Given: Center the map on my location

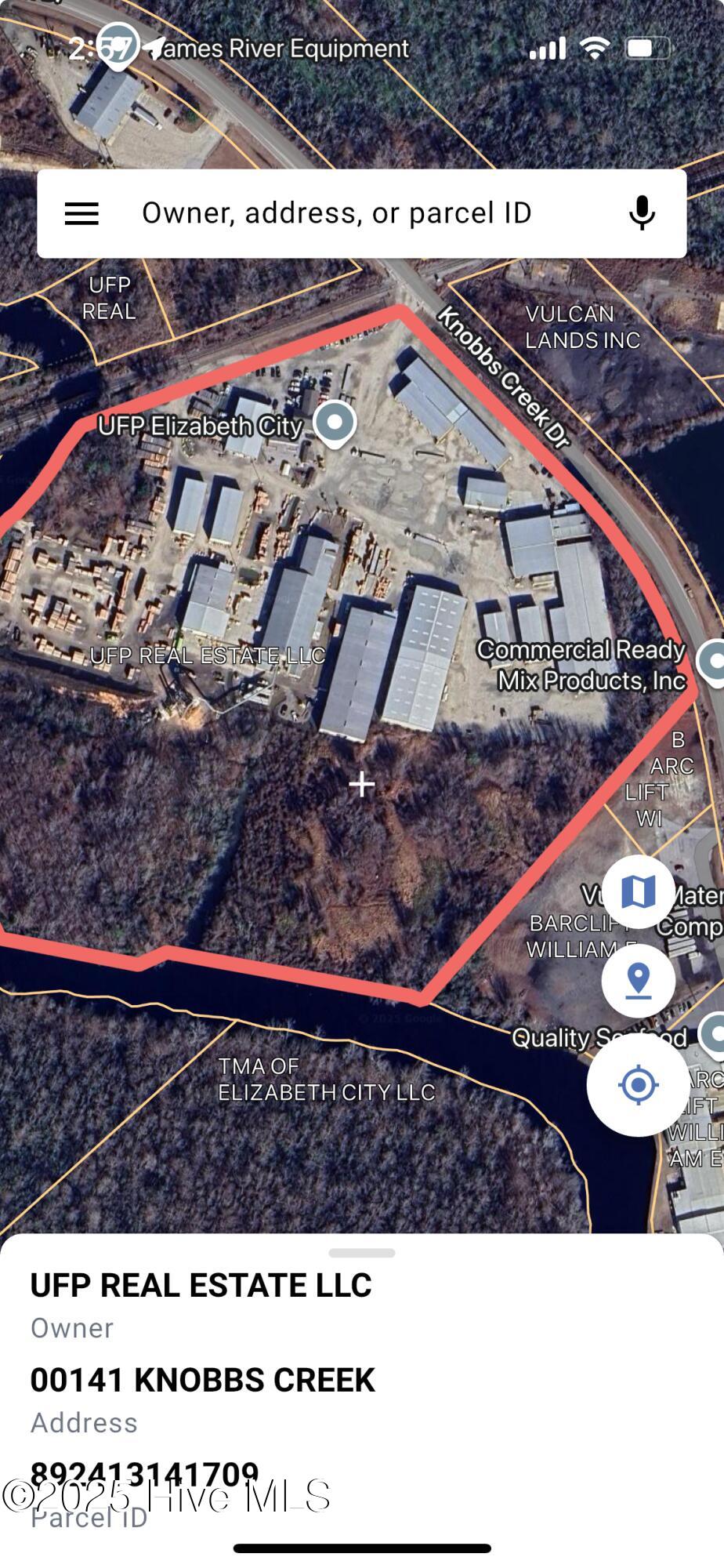Looking at the screenshot, I should pos(638,1085).
